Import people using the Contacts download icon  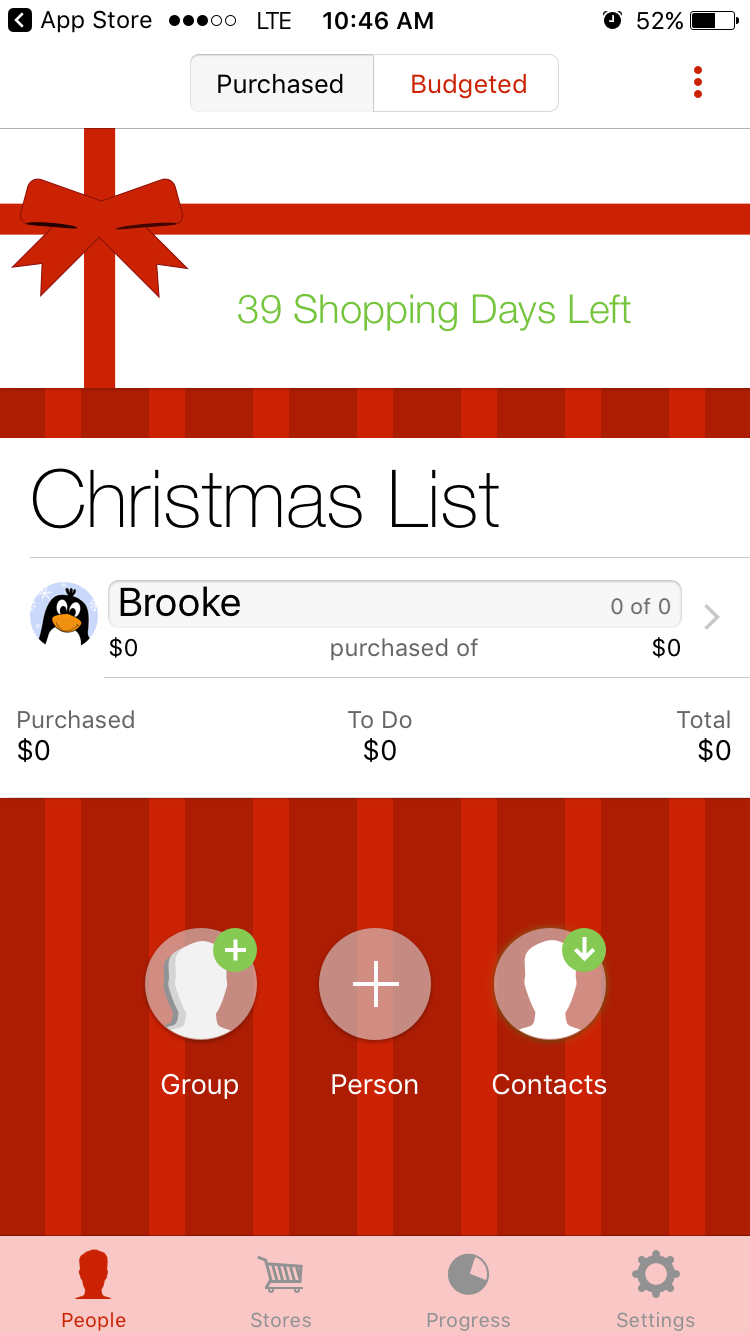pyautogui.click(x=549, y=983)
